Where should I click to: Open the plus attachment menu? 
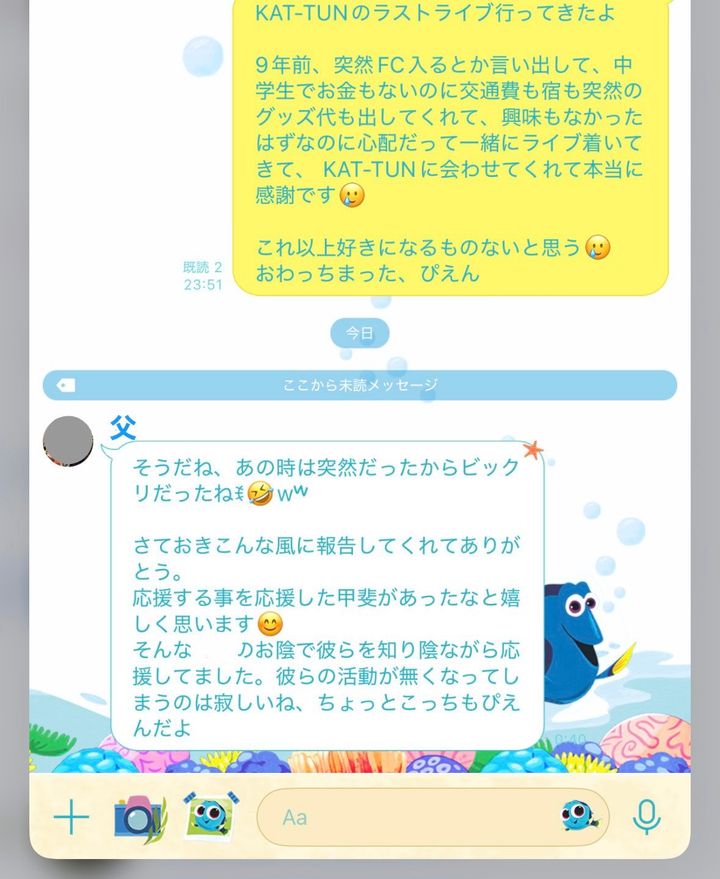point(71,818)
